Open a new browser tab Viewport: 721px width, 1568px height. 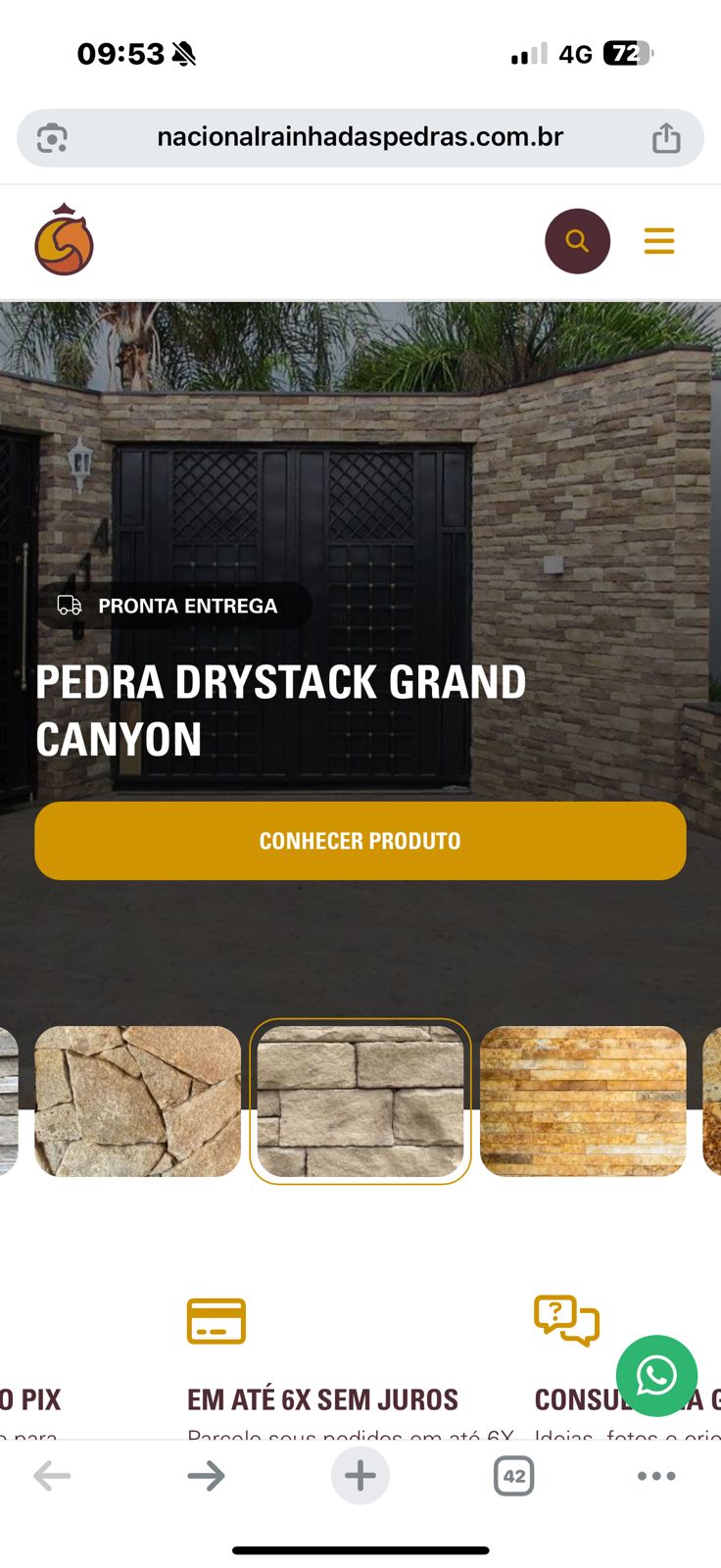[360, 1476]
